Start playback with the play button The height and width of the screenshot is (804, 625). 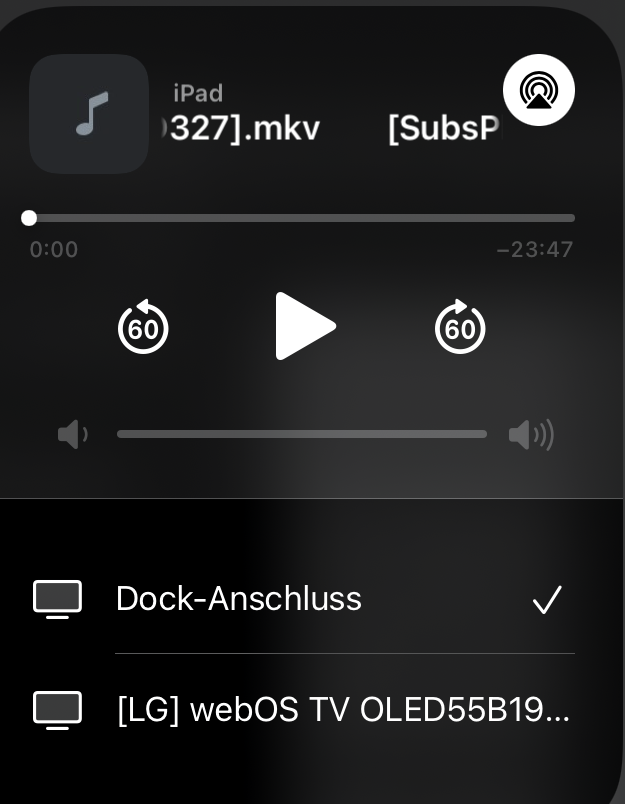click(305, 326)
